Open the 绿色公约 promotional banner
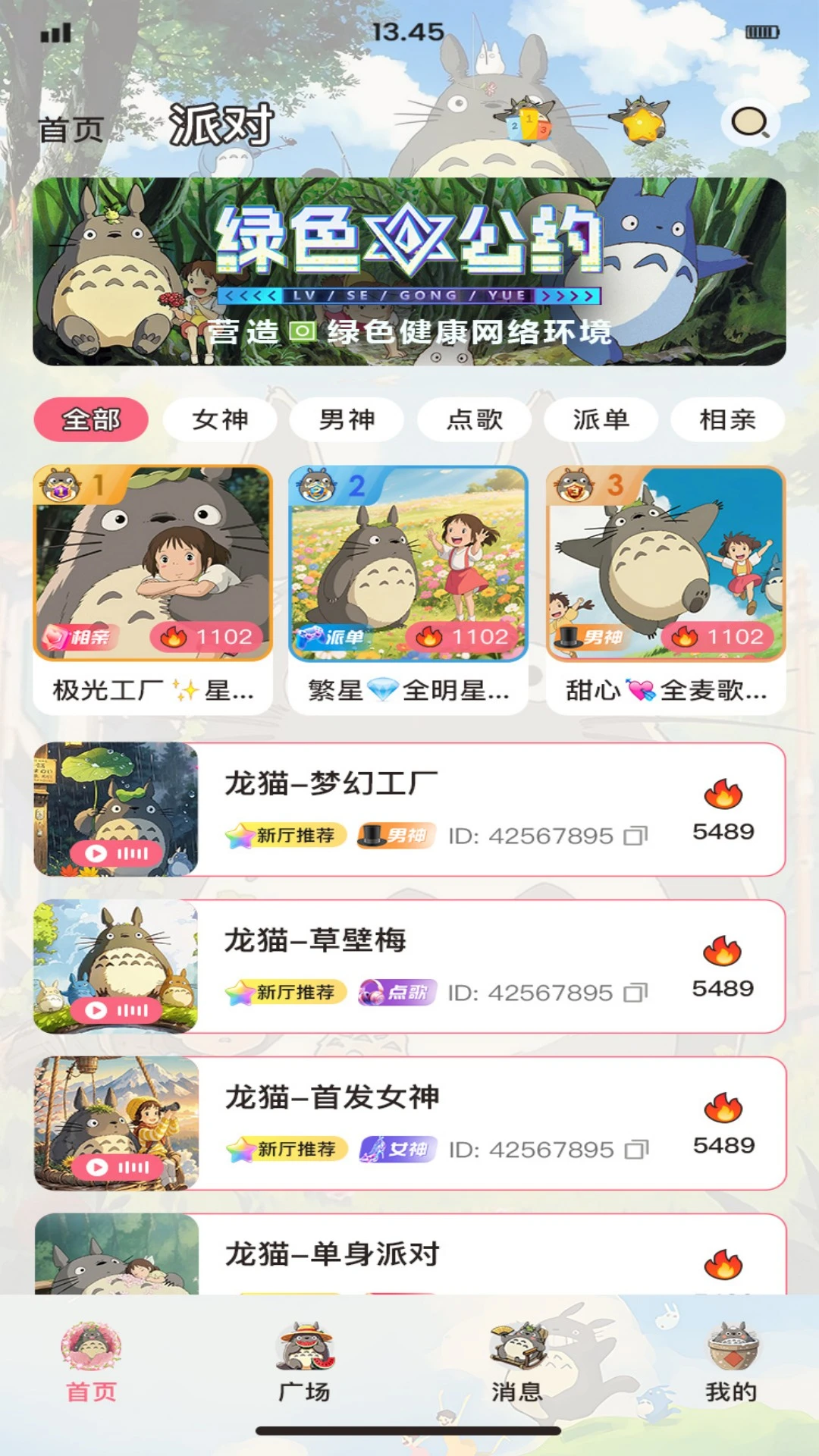Viewport: 819px width, 1456px height. point(409,269)
